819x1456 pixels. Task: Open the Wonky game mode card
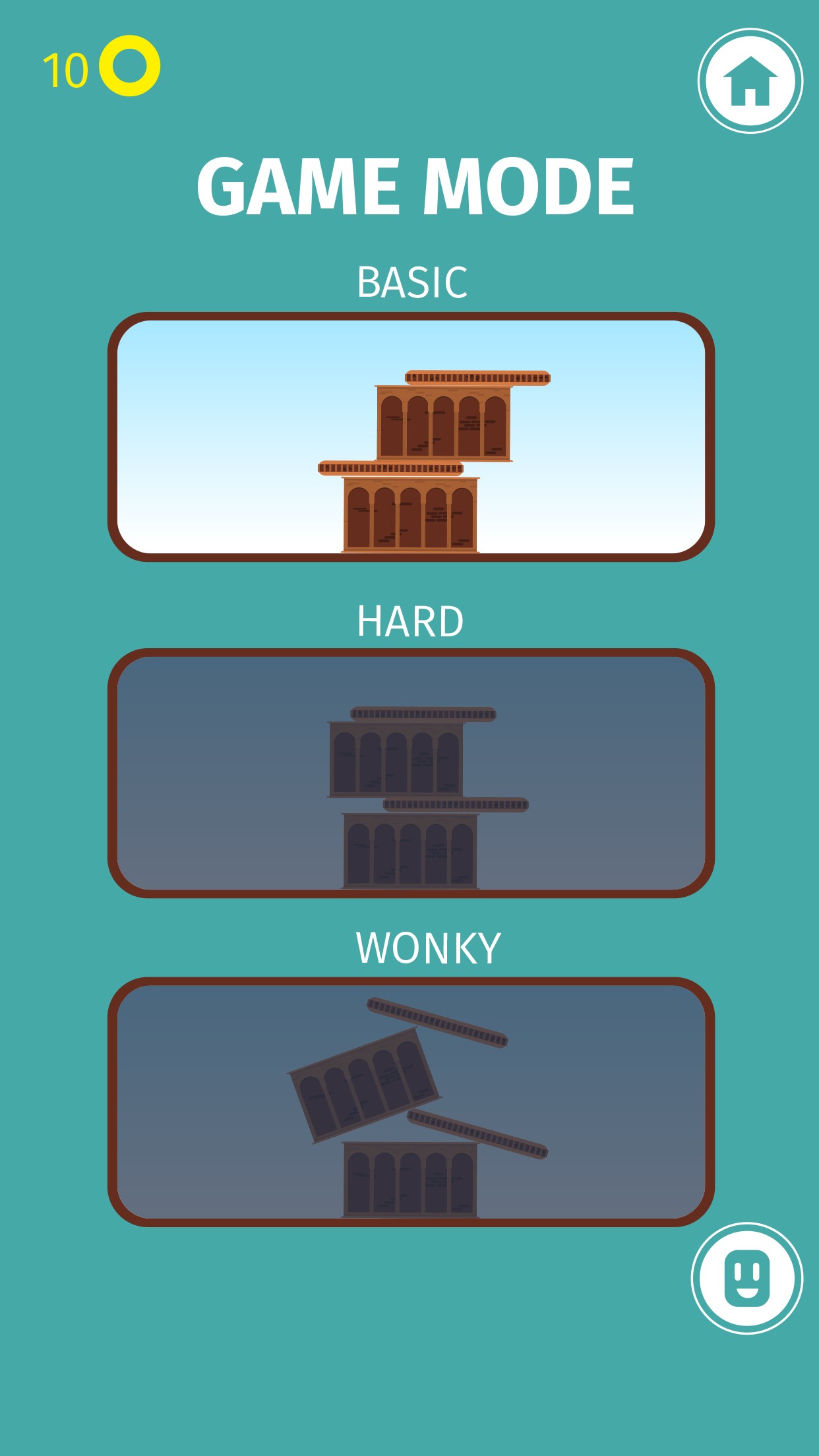point(411,1102)
